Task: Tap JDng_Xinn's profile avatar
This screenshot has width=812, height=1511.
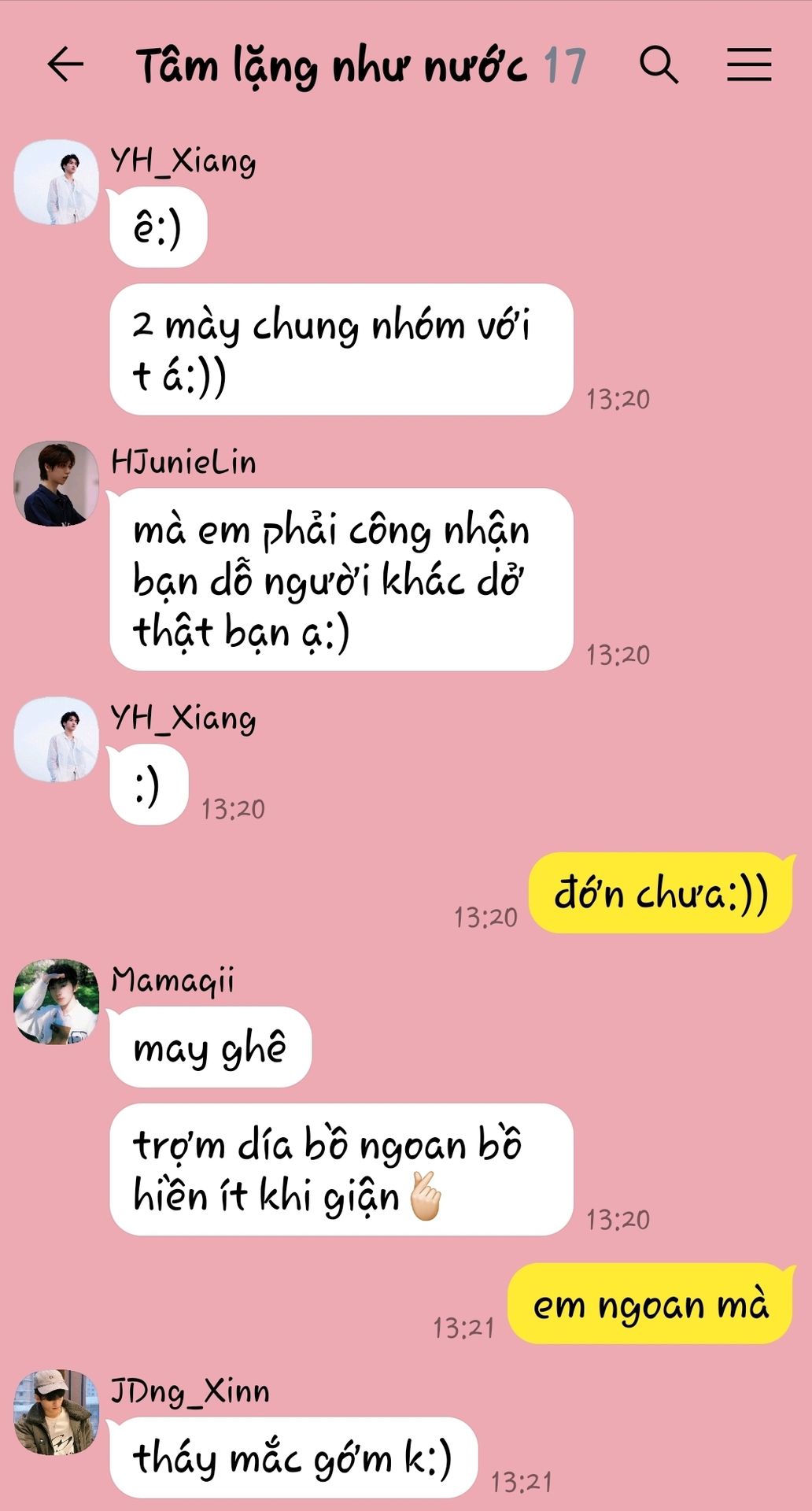Action: coord(56,1412)
